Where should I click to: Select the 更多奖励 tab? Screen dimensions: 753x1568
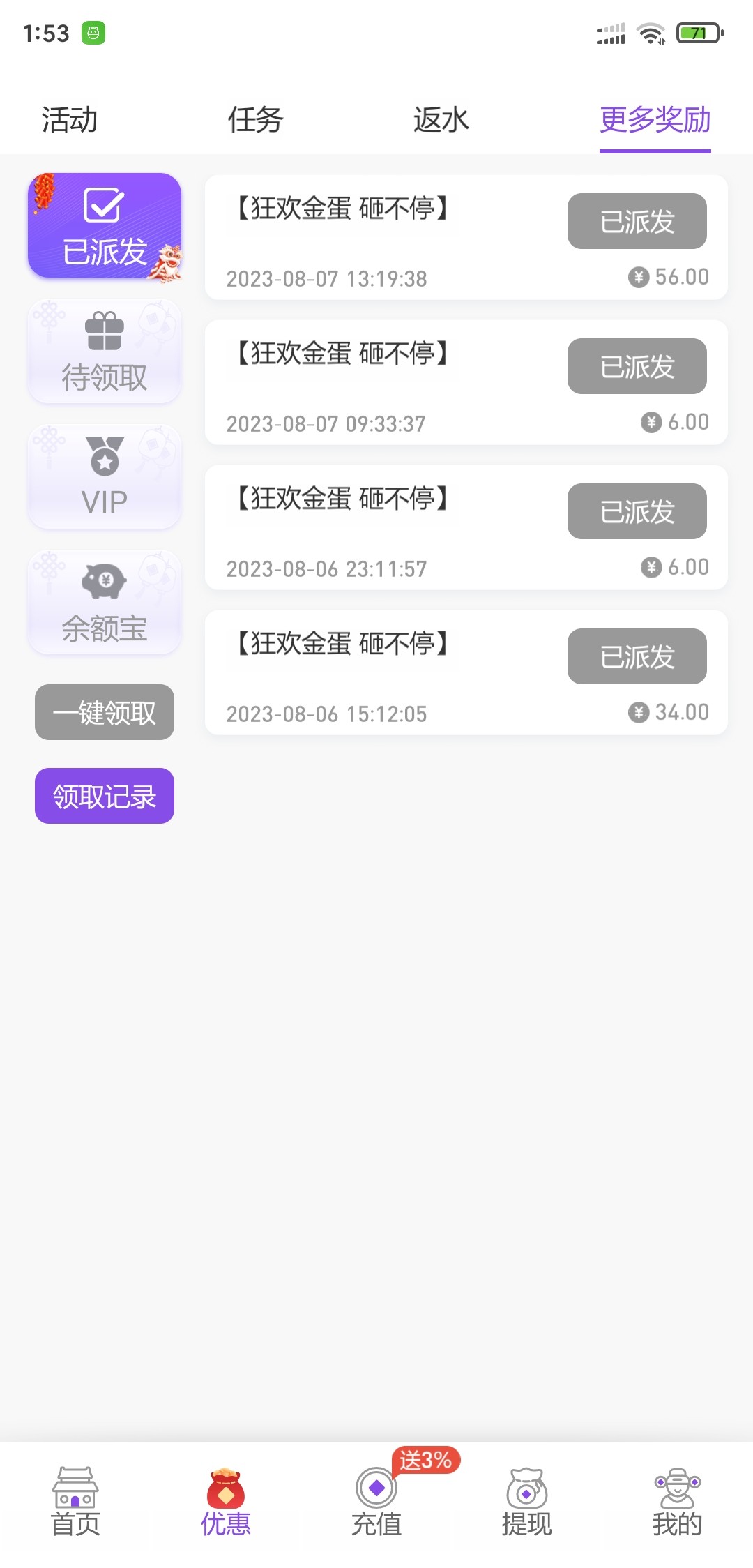tap(655, 120)
